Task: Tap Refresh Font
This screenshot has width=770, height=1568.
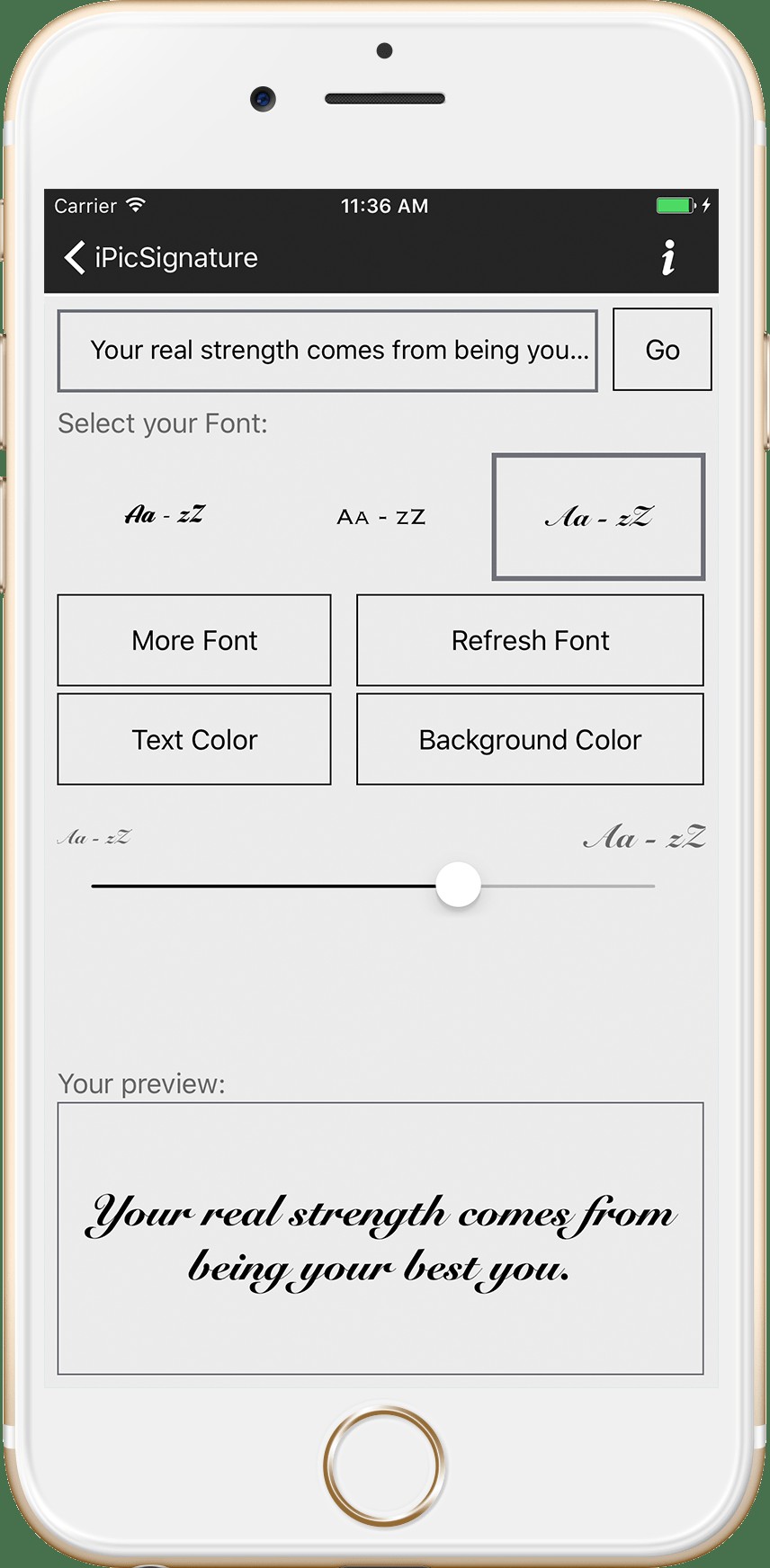Action: coord(530,640)
